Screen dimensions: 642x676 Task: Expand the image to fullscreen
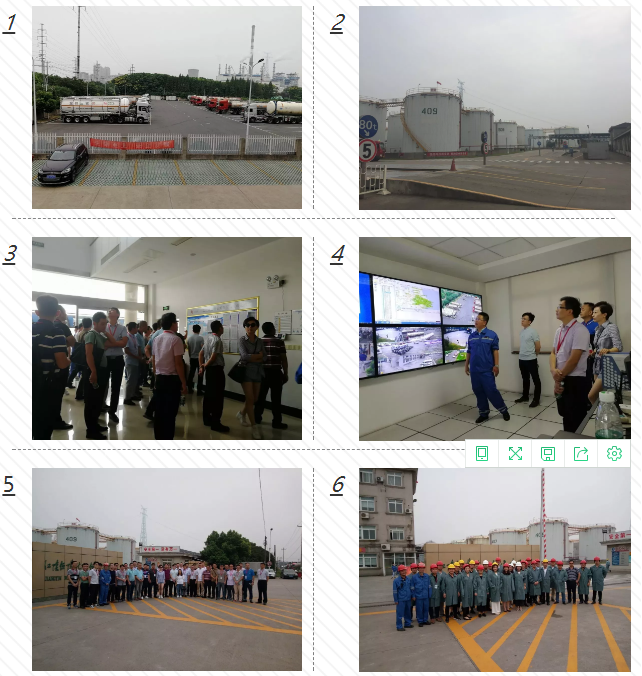515,454
